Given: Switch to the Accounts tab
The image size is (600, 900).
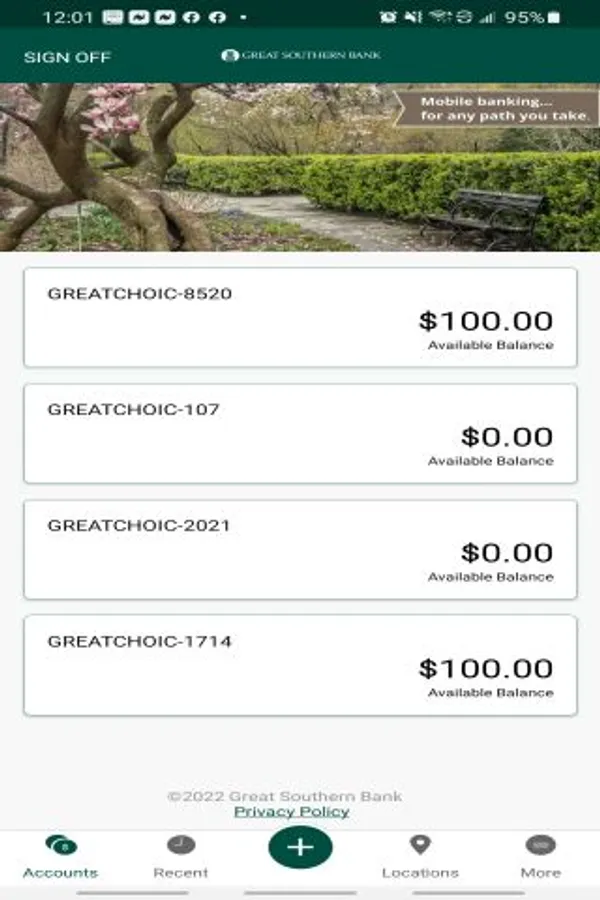Looking at the screenshot, I should [x=61, y=857].
